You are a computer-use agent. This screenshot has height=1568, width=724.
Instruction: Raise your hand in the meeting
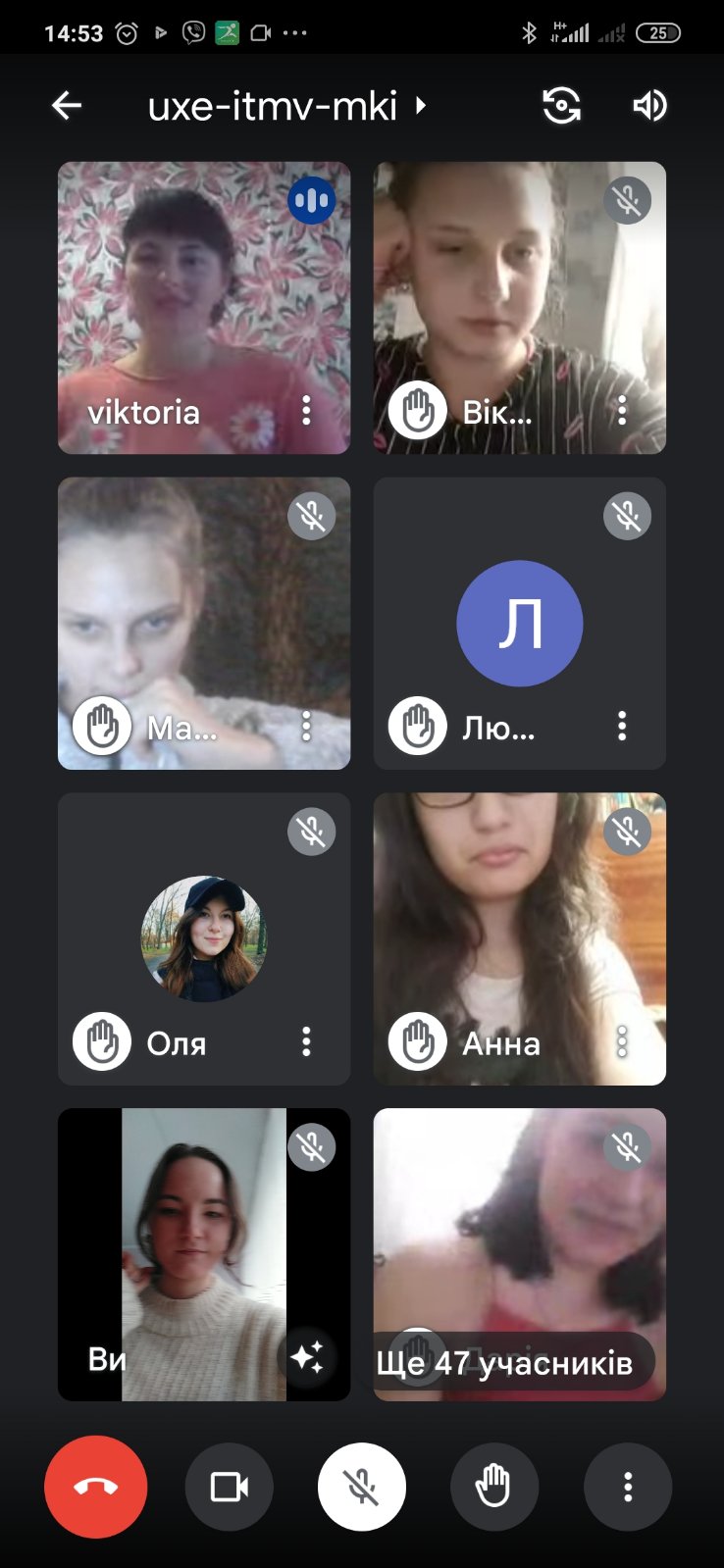coord(494,1487)
